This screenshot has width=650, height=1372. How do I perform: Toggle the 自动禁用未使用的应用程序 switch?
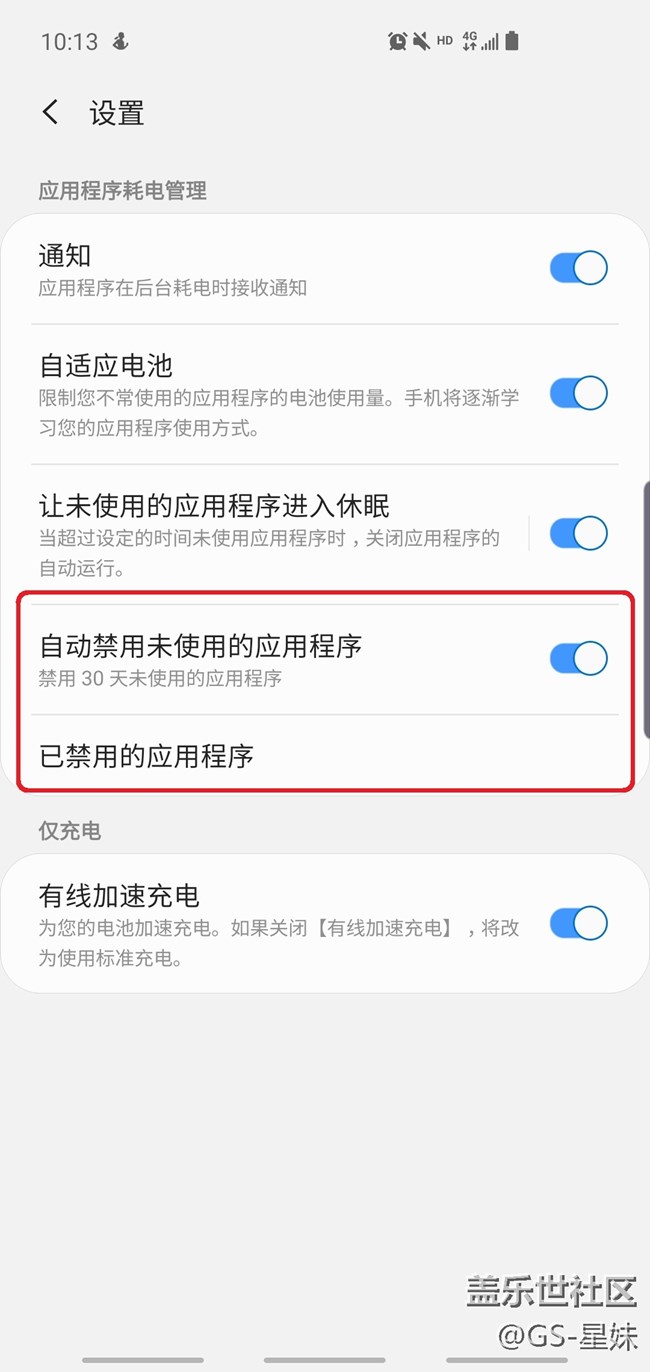[x=578, y=658]
